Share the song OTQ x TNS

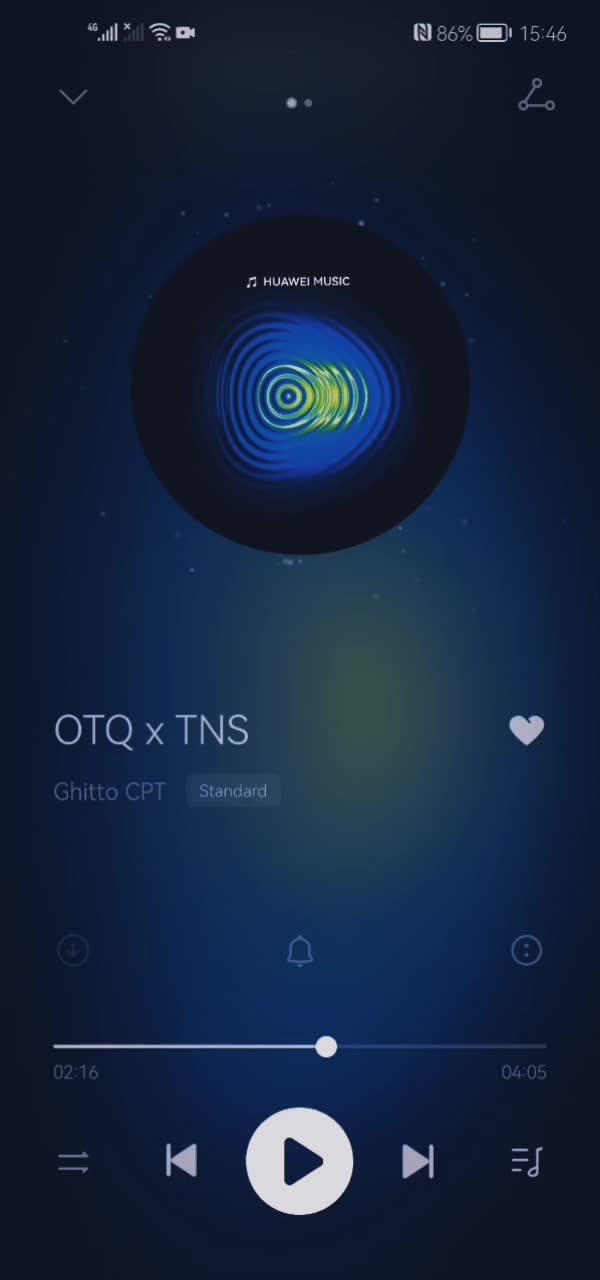click(536, 96)
